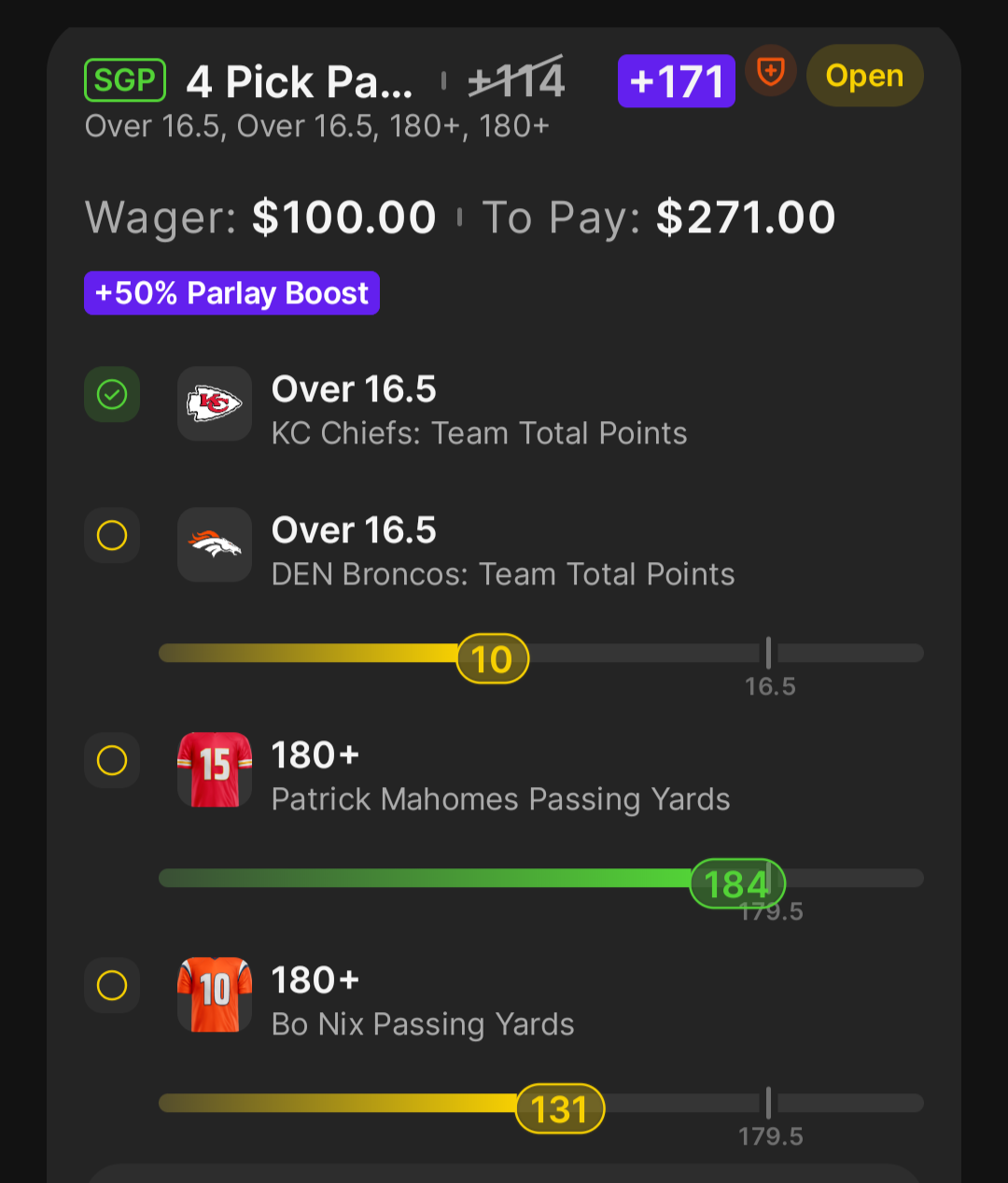Open the KC Chiefs Team Total Points leg
Screen dimensions: 1008x1183
coord(504,411)
